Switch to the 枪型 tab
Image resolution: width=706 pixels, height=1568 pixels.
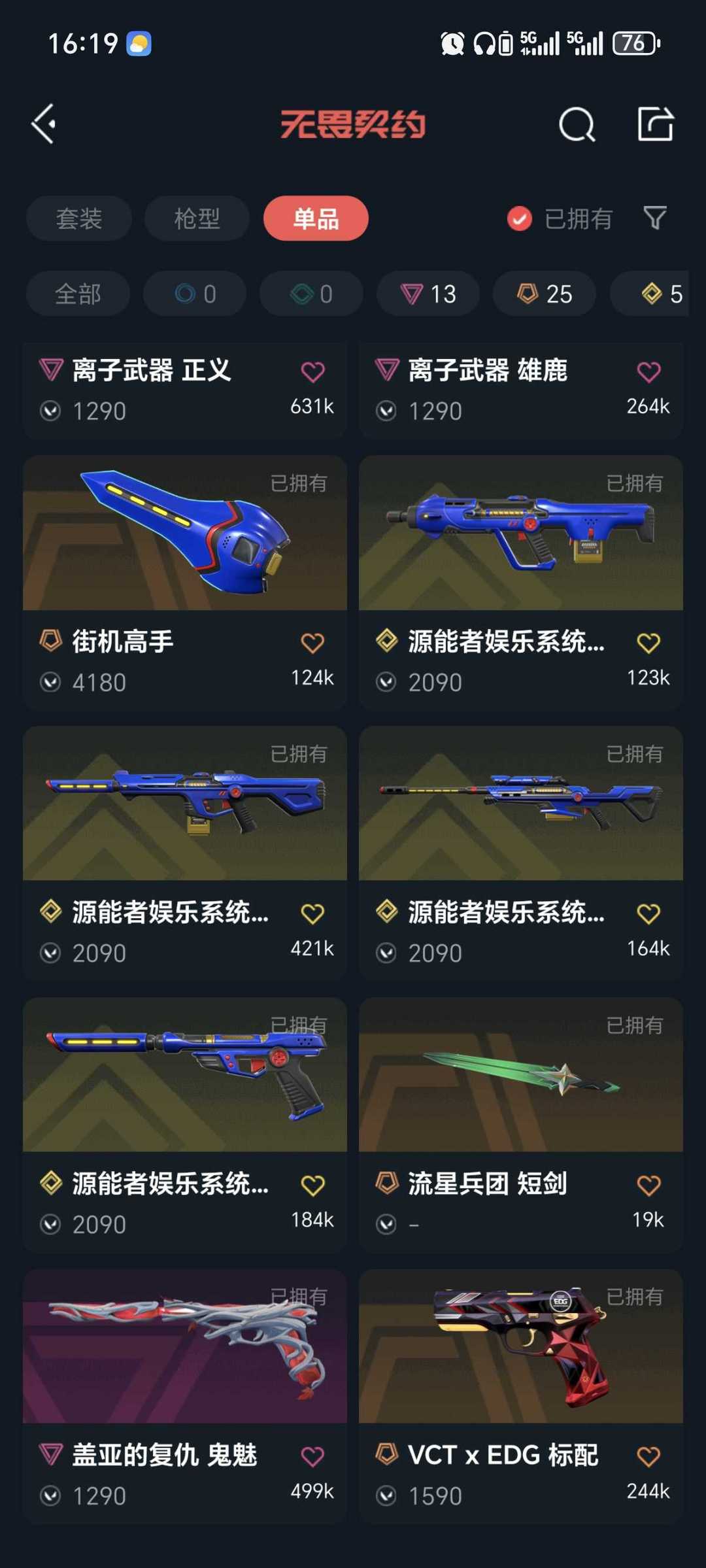point(197,218)
